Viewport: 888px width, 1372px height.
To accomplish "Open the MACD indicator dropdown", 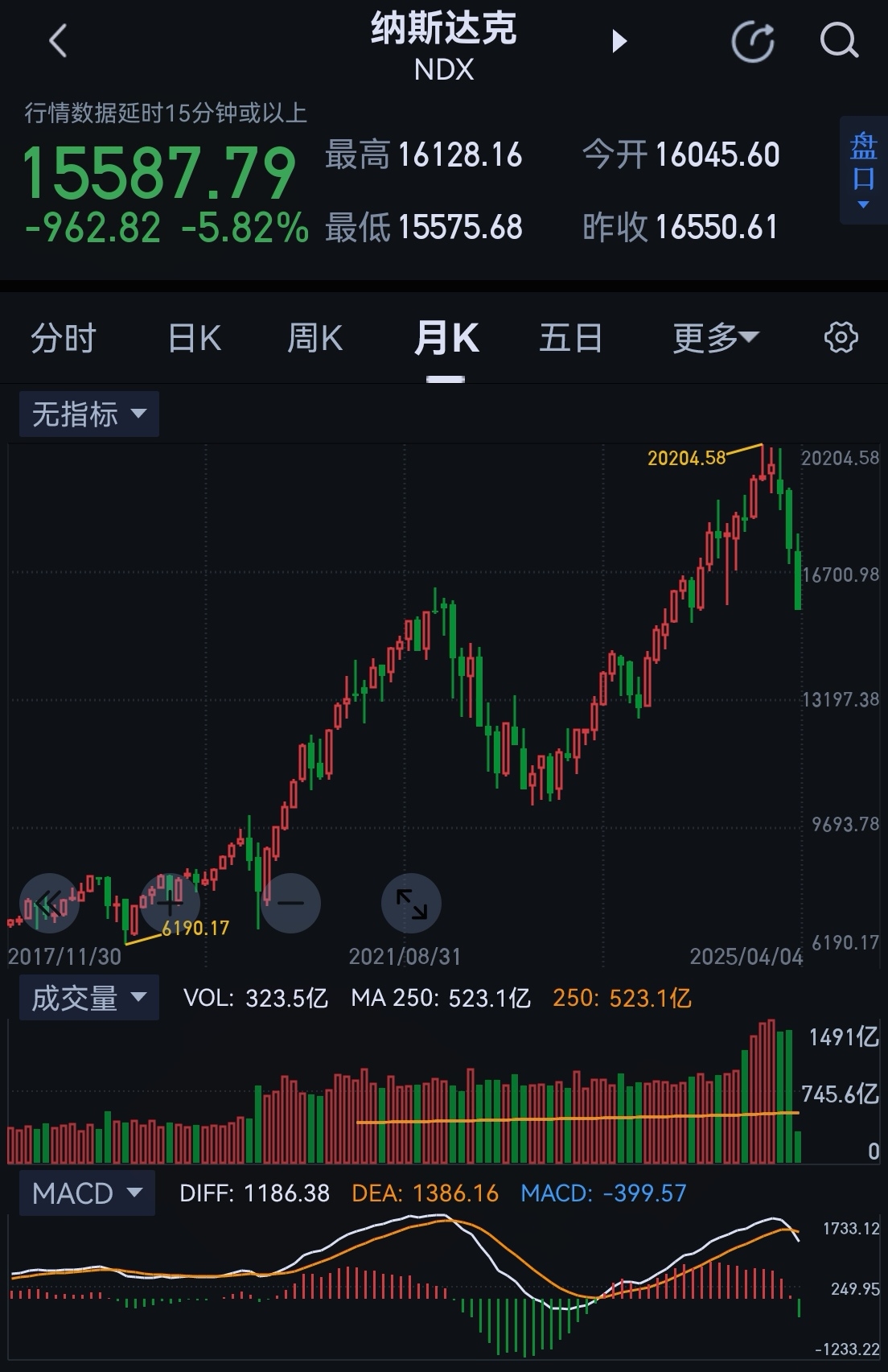I will coord(86,1193).
